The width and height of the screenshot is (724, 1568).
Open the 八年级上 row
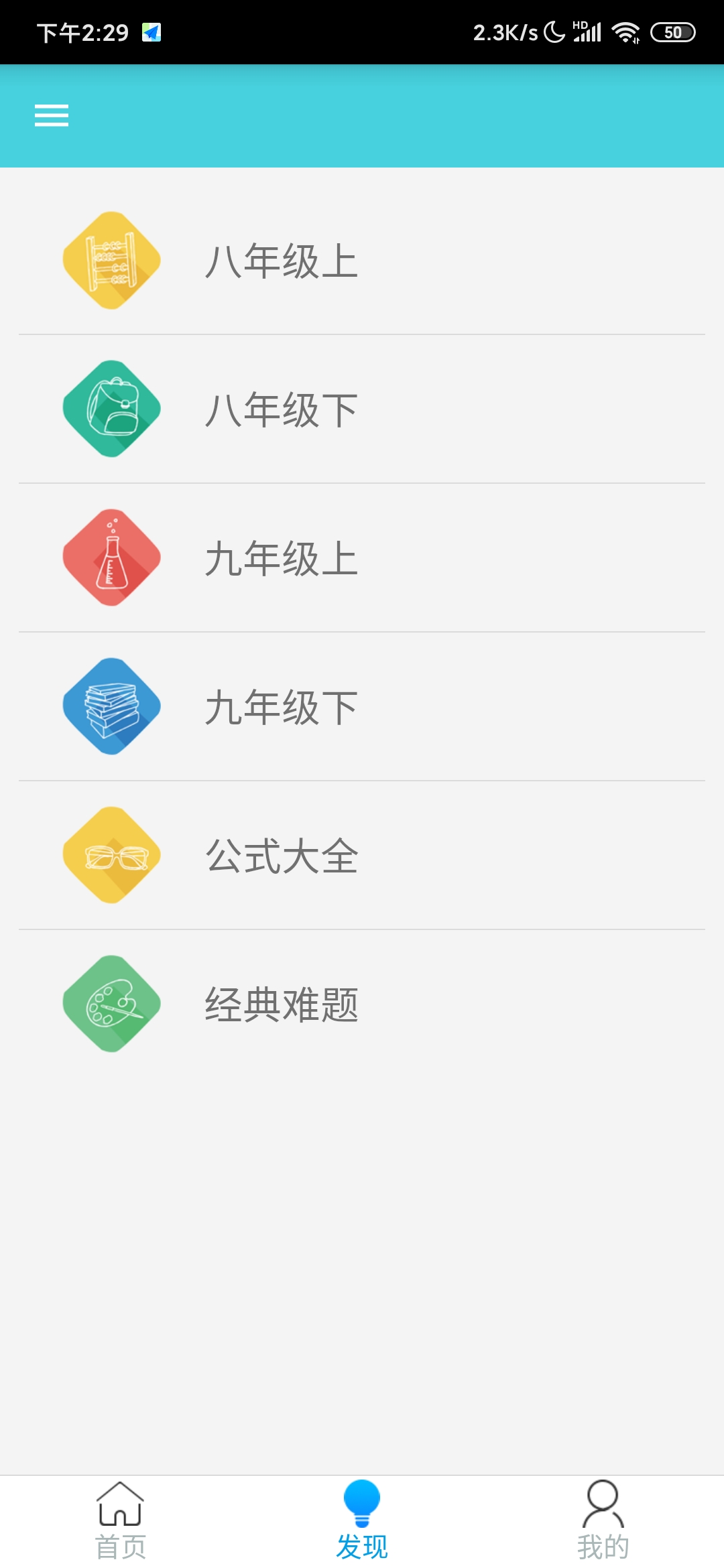click(282, 261)
